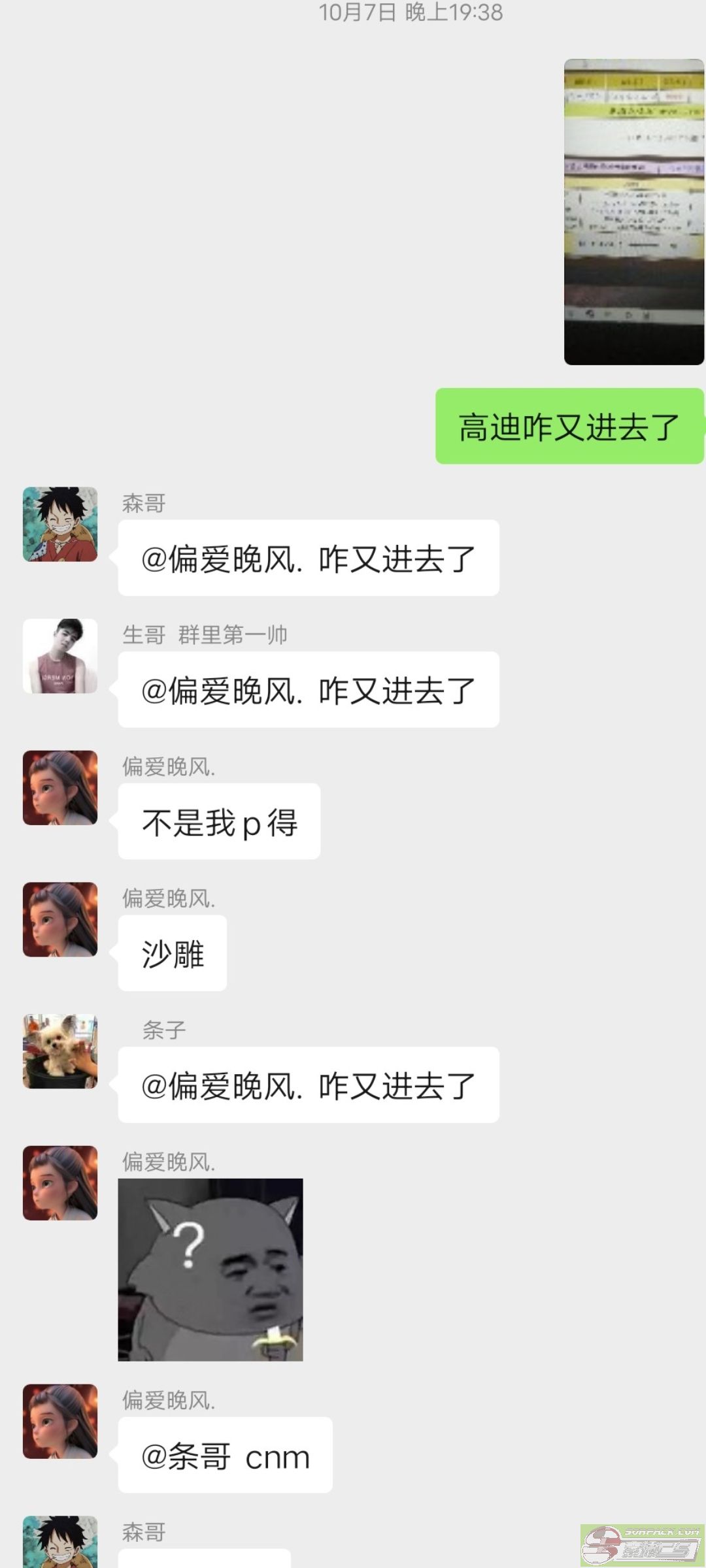Open 生哥's profile avatar
706x1568 pixels.
(60, 656)
